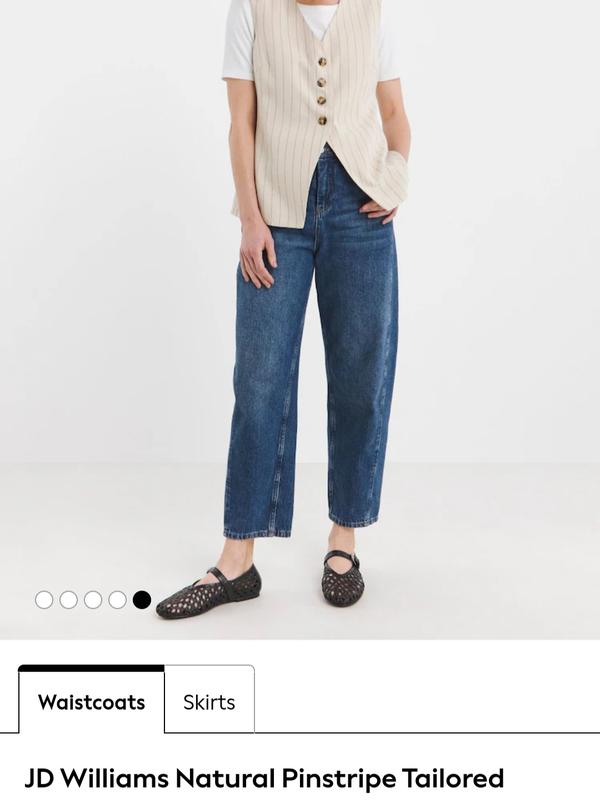Select the Waistcoats tab
The image size is (600, 800).
[91, 701]
